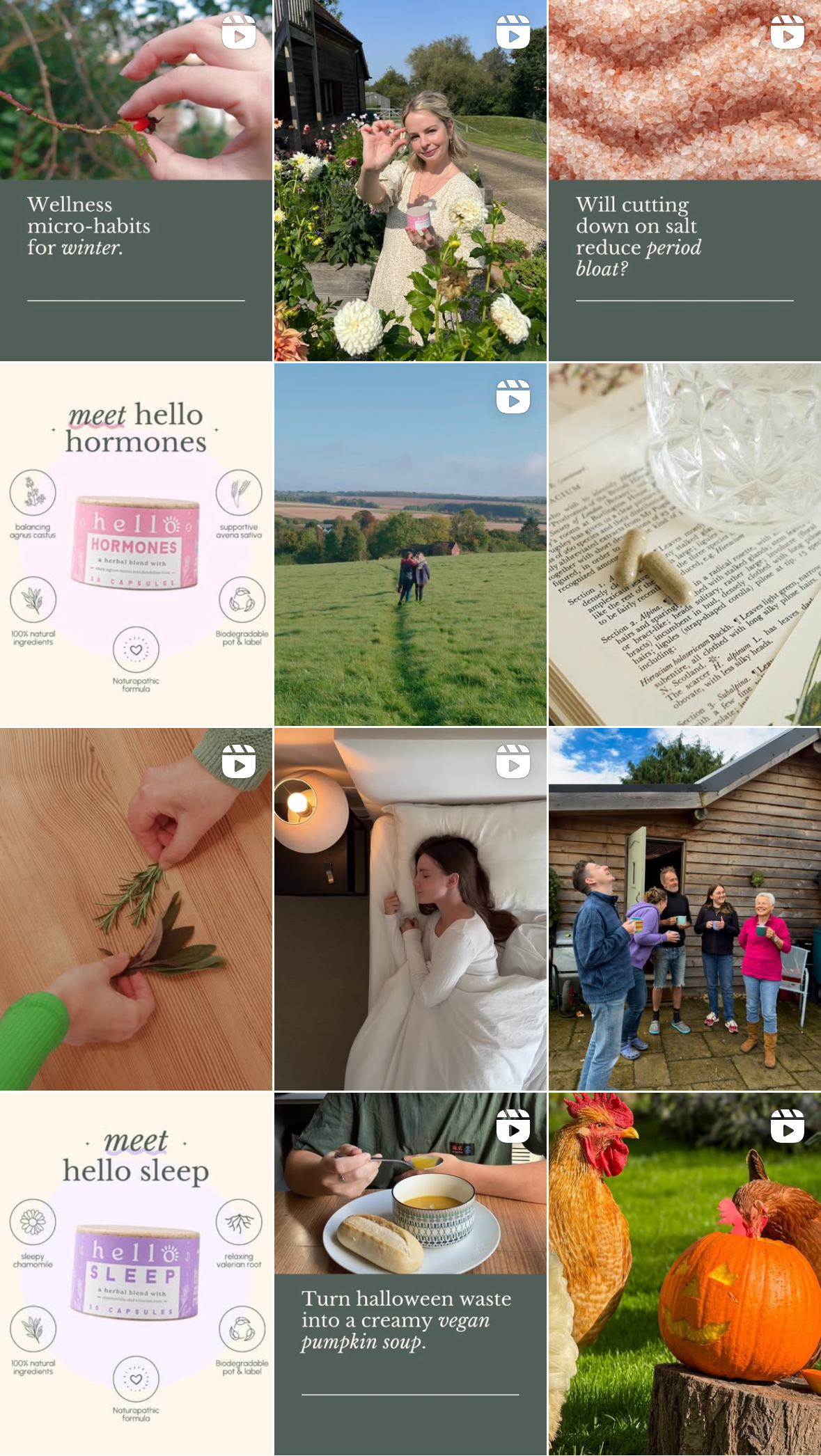Open the Wellness micro-habits for winter reel
Screen dimensions: 821x1456
click(x=136, y=180)
